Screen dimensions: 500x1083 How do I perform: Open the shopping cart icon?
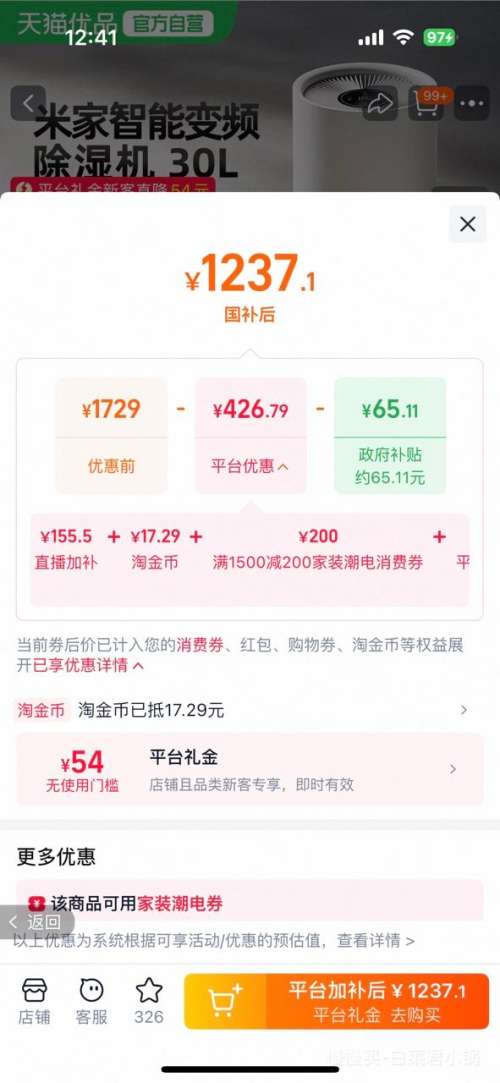click(x=427, y=104)
